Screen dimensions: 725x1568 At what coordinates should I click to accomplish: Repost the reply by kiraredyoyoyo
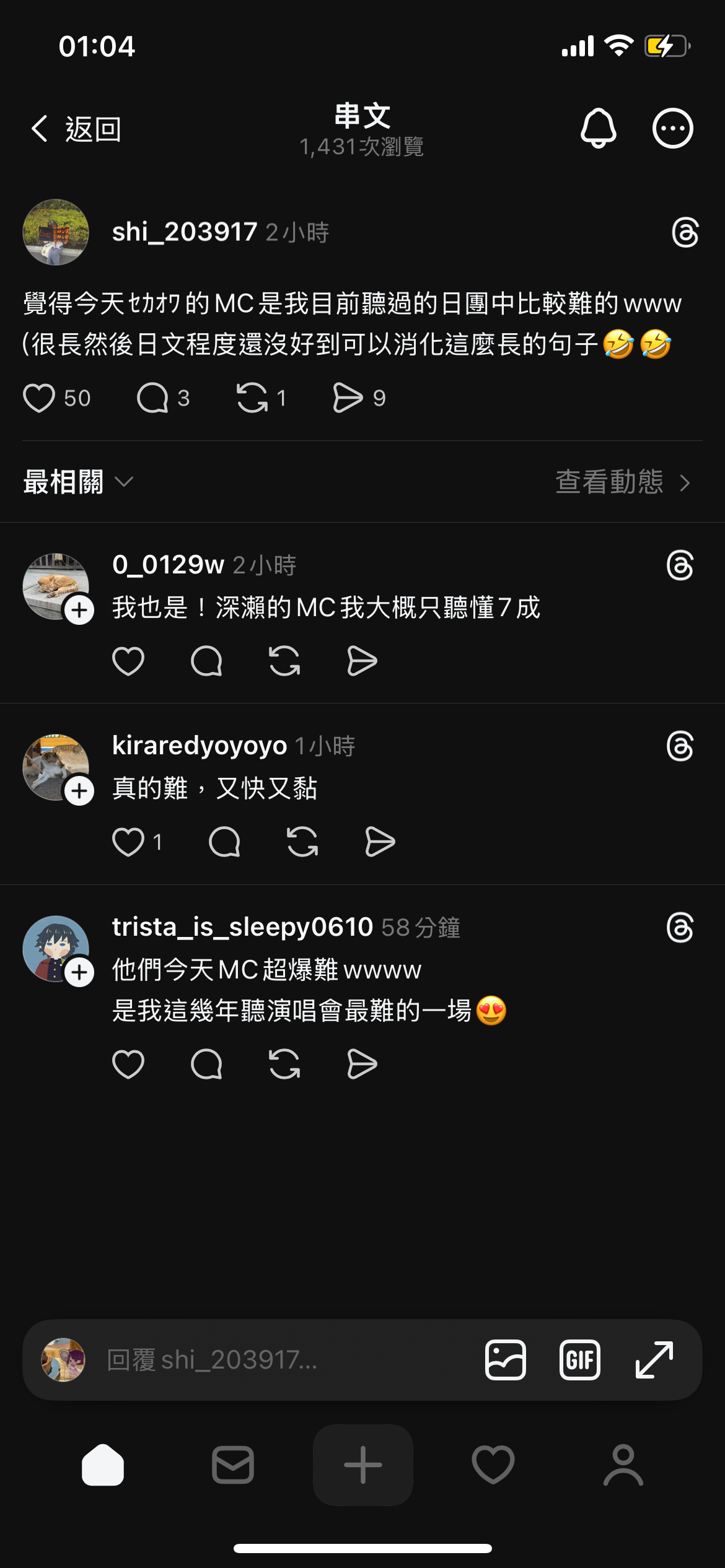coord(302,842)
